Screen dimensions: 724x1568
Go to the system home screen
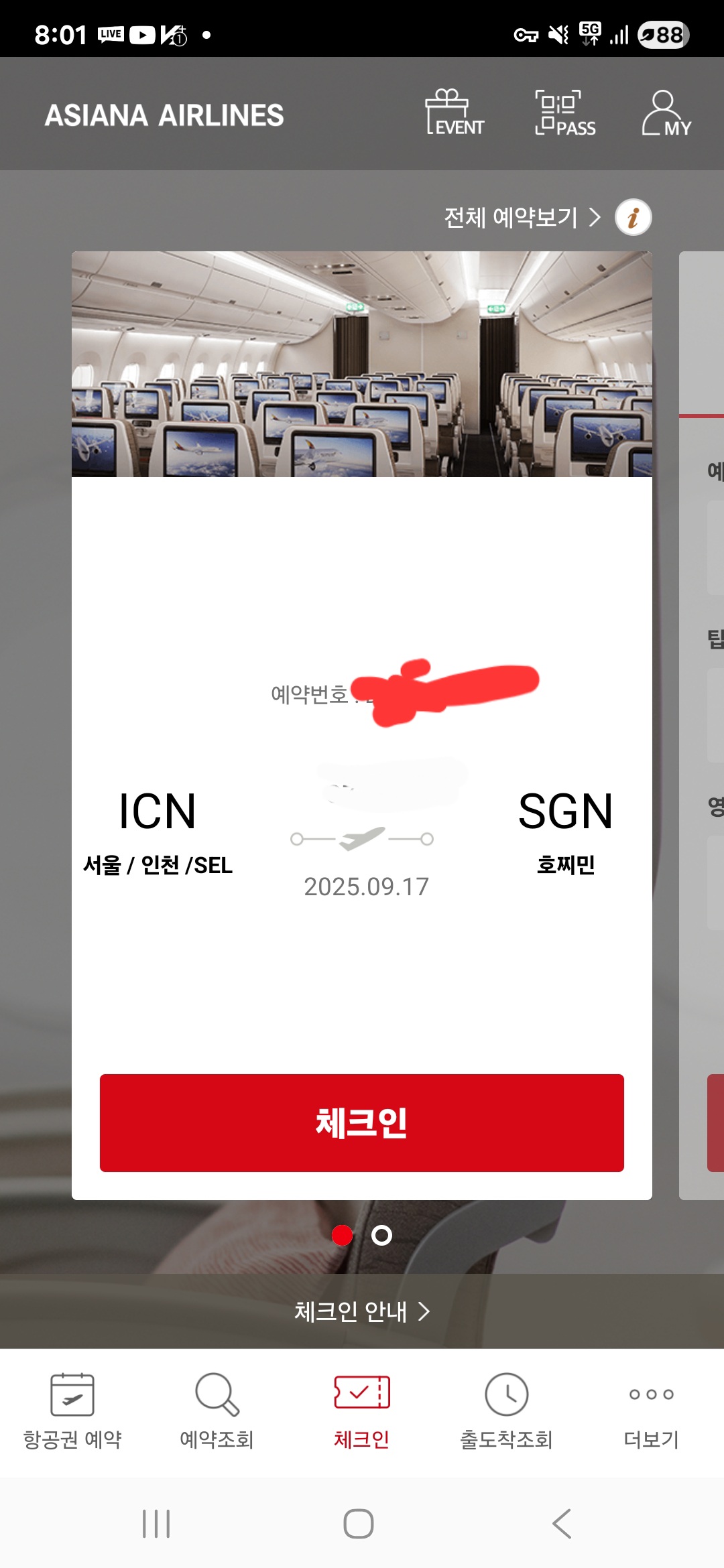click(359, 1524)
